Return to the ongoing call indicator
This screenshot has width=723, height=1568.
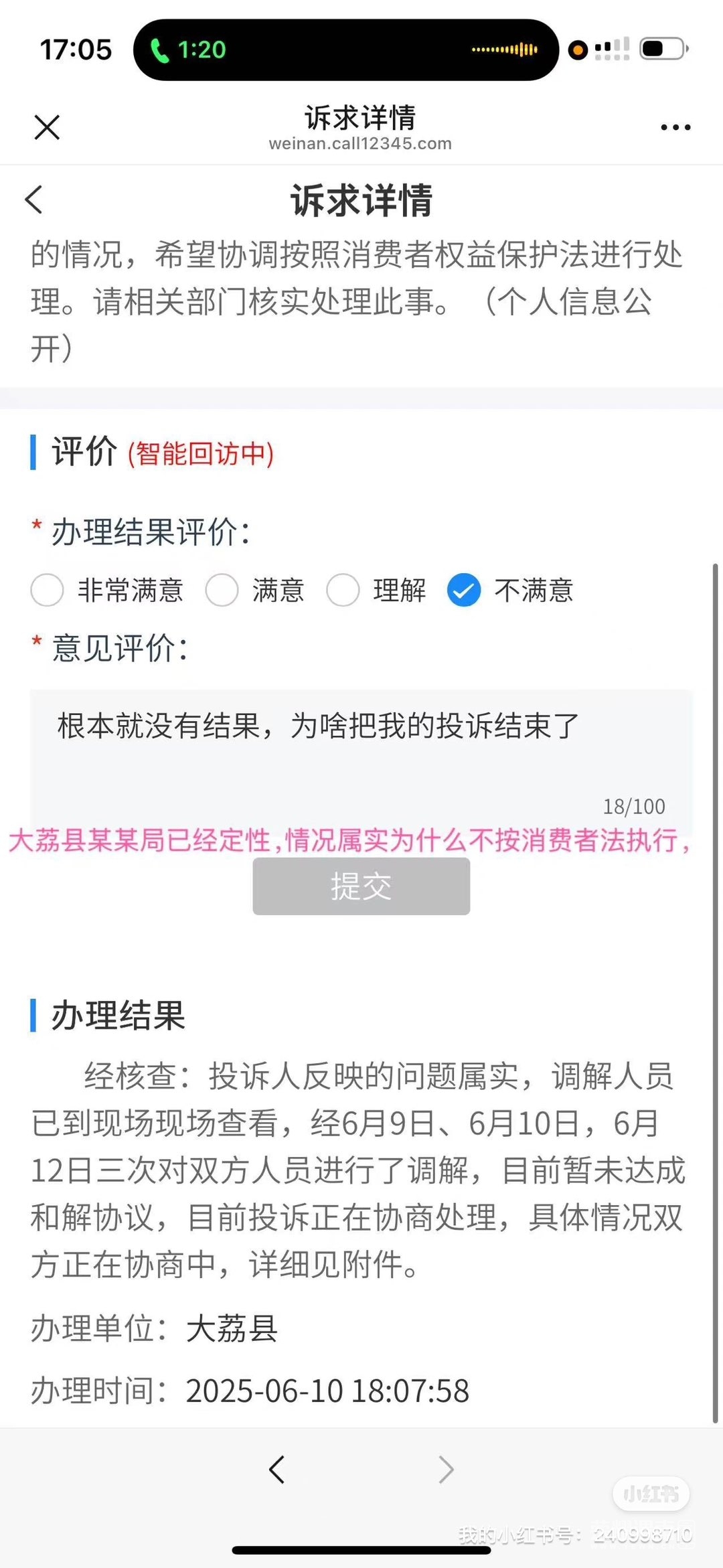coord(187,50)
